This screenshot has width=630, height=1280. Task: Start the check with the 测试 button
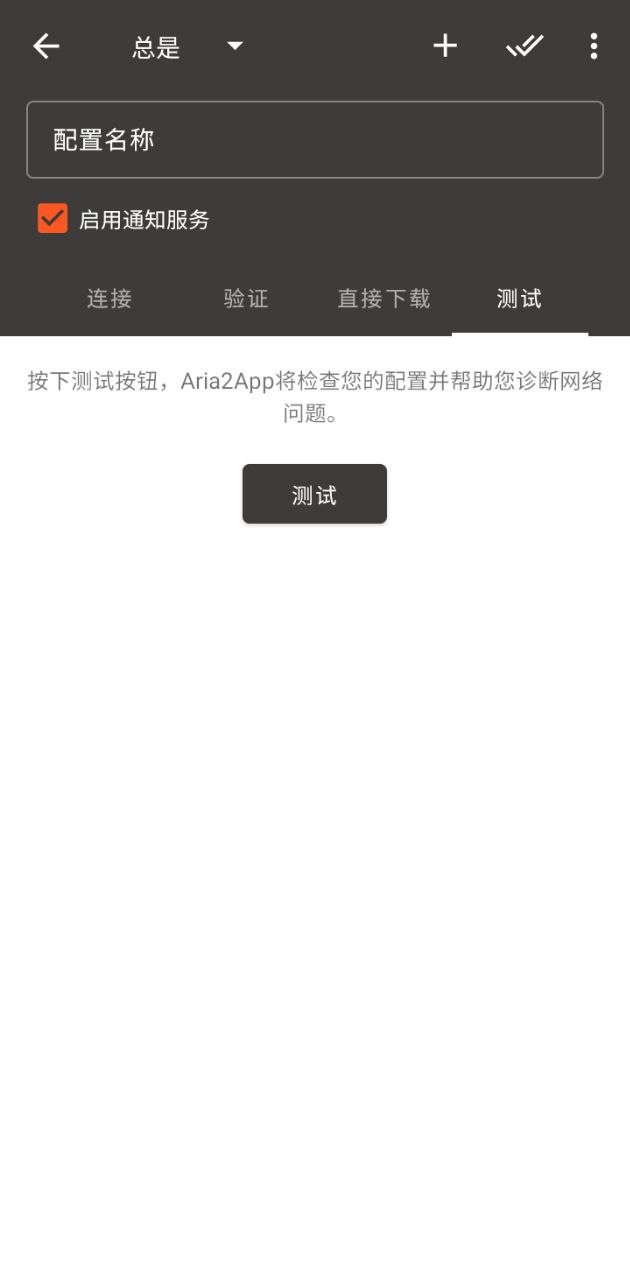(315, 494)
